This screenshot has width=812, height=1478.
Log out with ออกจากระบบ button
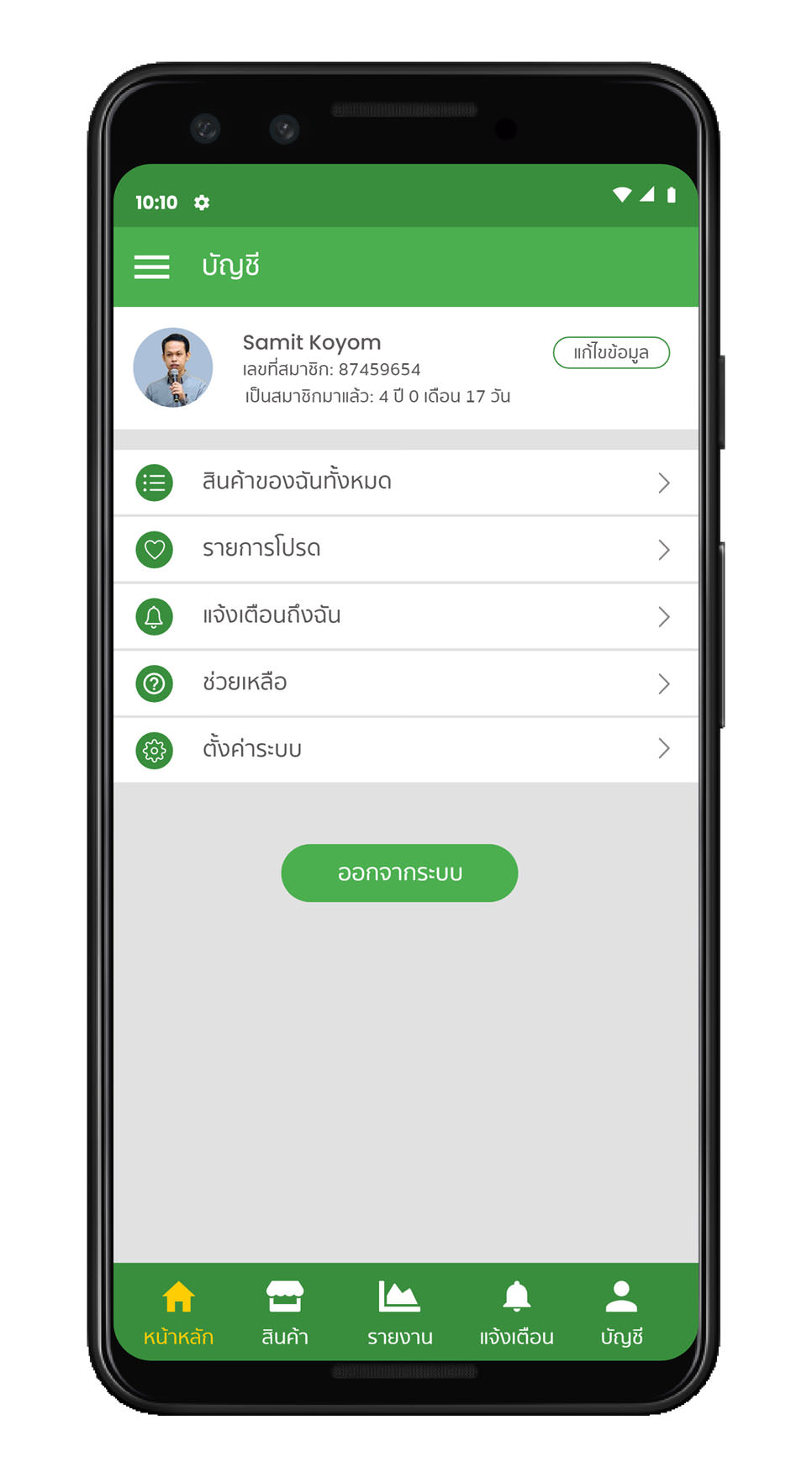pyautogui.click(x=399, y=873)
